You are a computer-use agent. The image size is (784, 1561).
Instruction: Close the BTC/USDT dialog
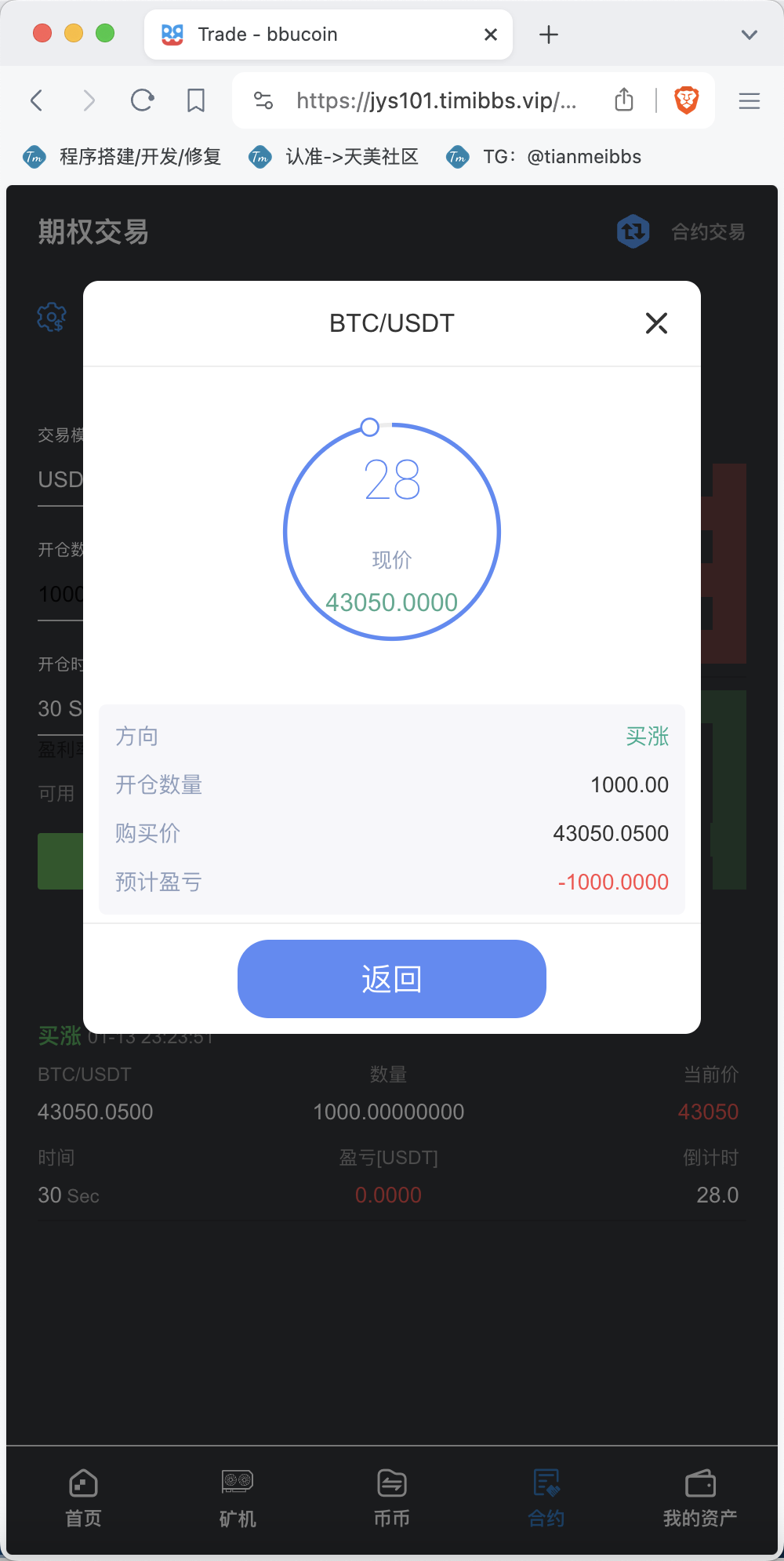coord(656,323)
